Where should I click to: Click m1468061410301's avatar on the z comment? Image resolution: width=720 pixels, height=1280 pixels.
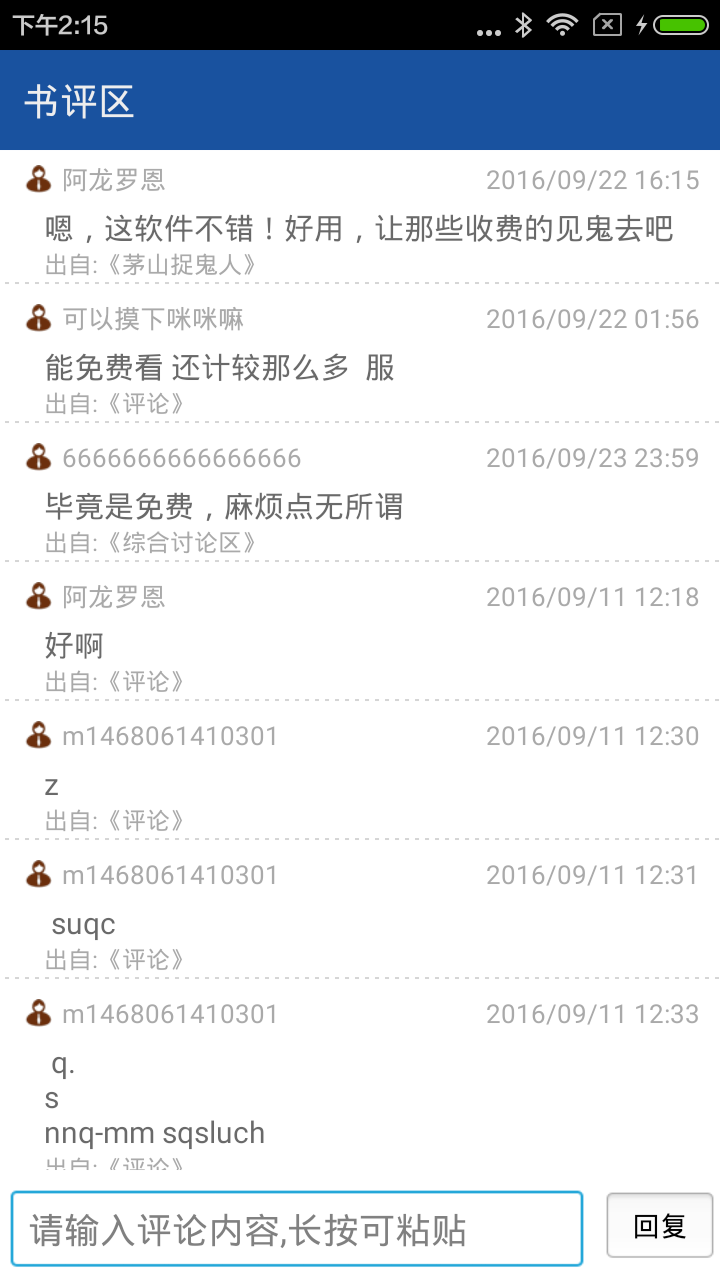pyautogui.click(x=38, y=736)
